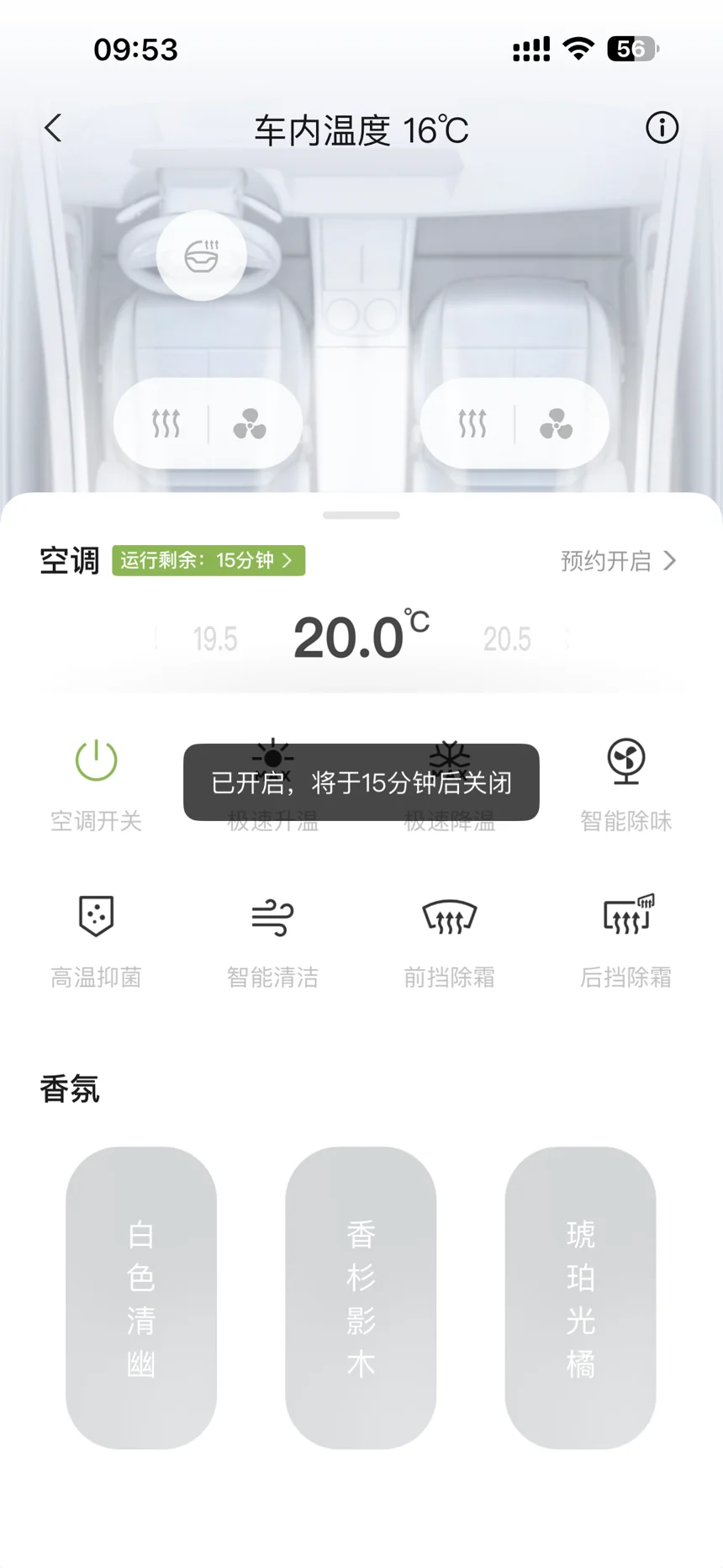Toggle steering wheel heating
Viewport: 723px width, 1568px height.
202,256
